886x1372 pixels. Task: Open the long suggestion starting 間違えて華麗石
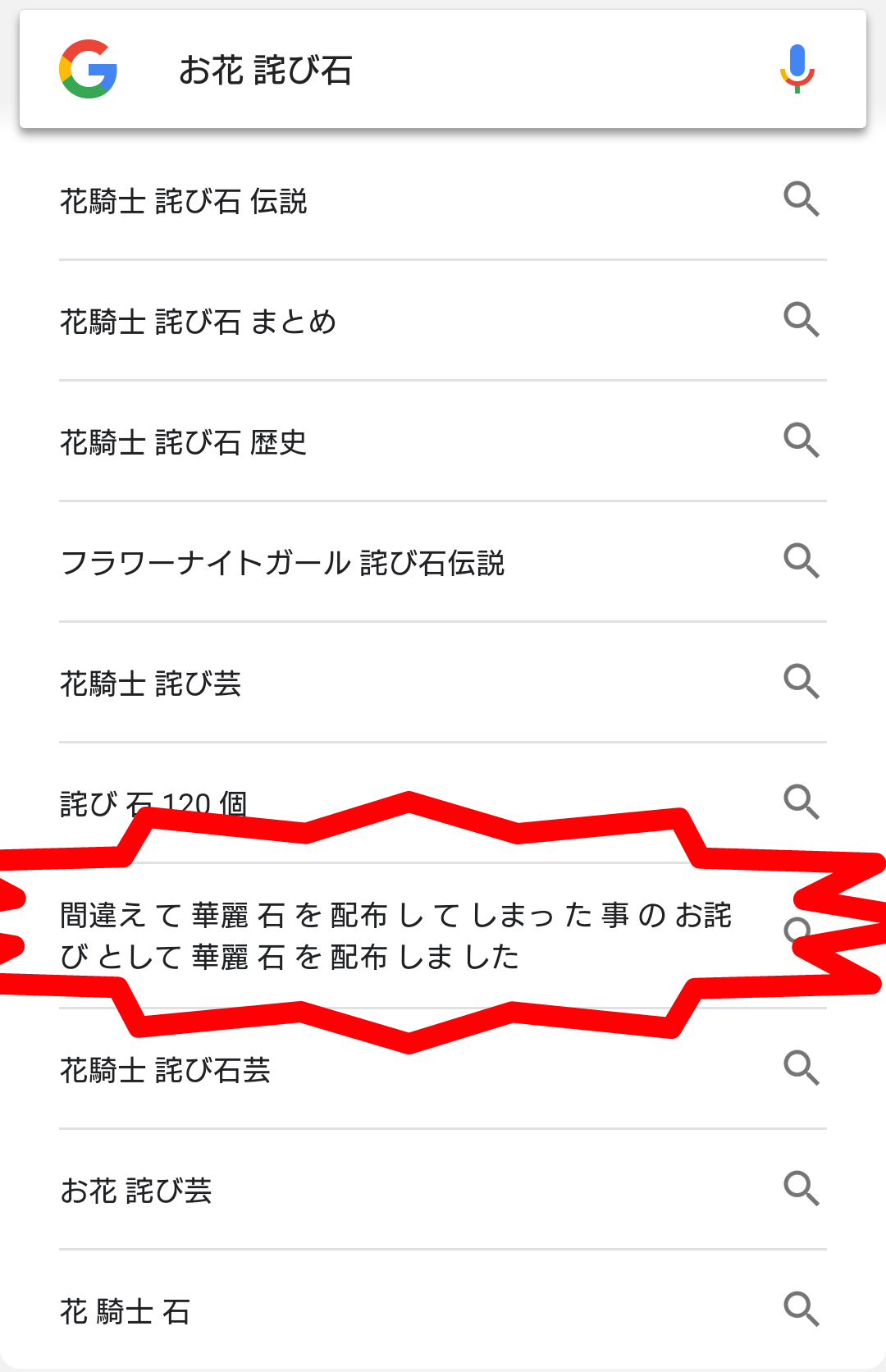click(395, 935)
